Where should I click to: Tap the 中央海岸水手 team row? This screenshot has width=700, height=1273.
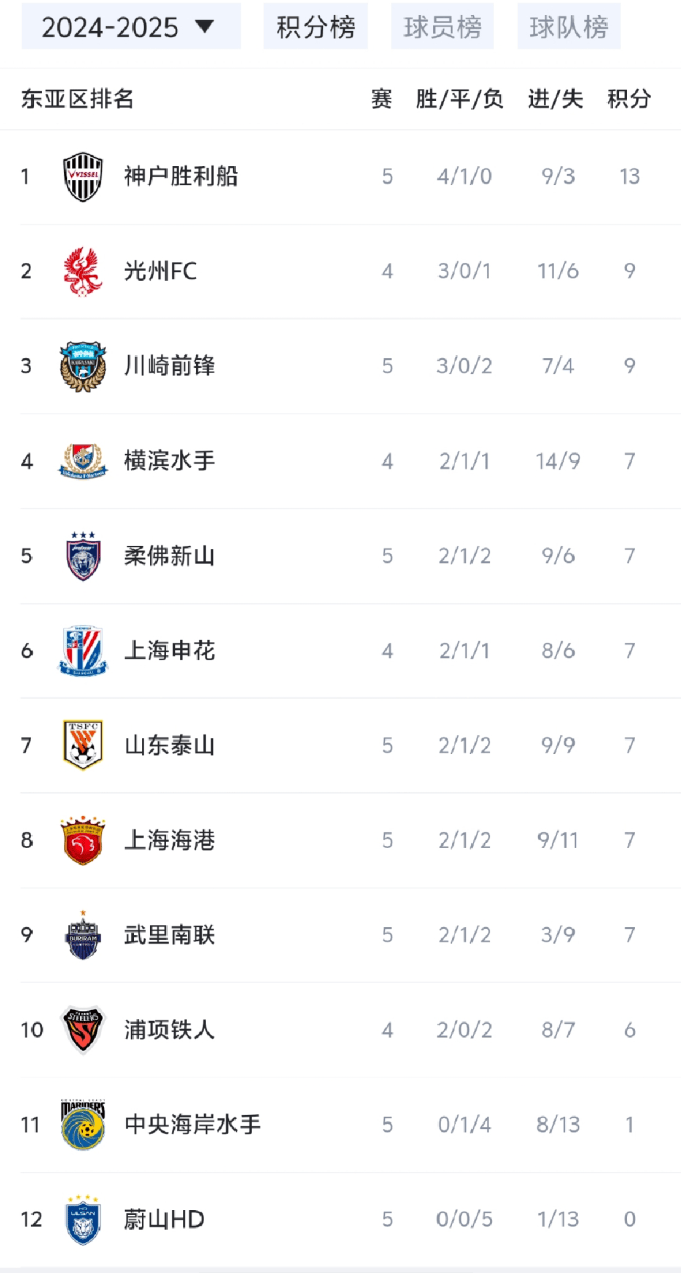(340, 1125)
